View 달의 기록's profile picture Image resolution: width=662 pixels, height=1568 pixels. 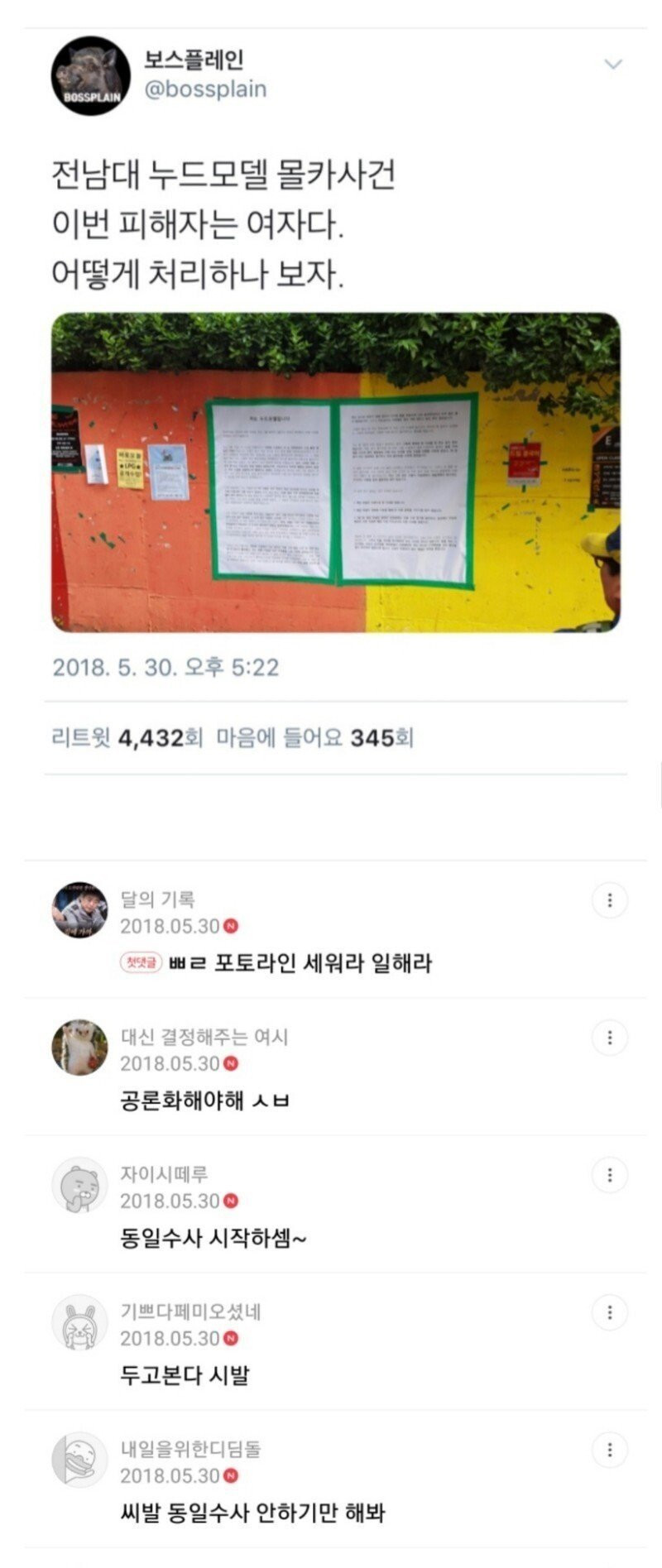(x=79, y=909)
